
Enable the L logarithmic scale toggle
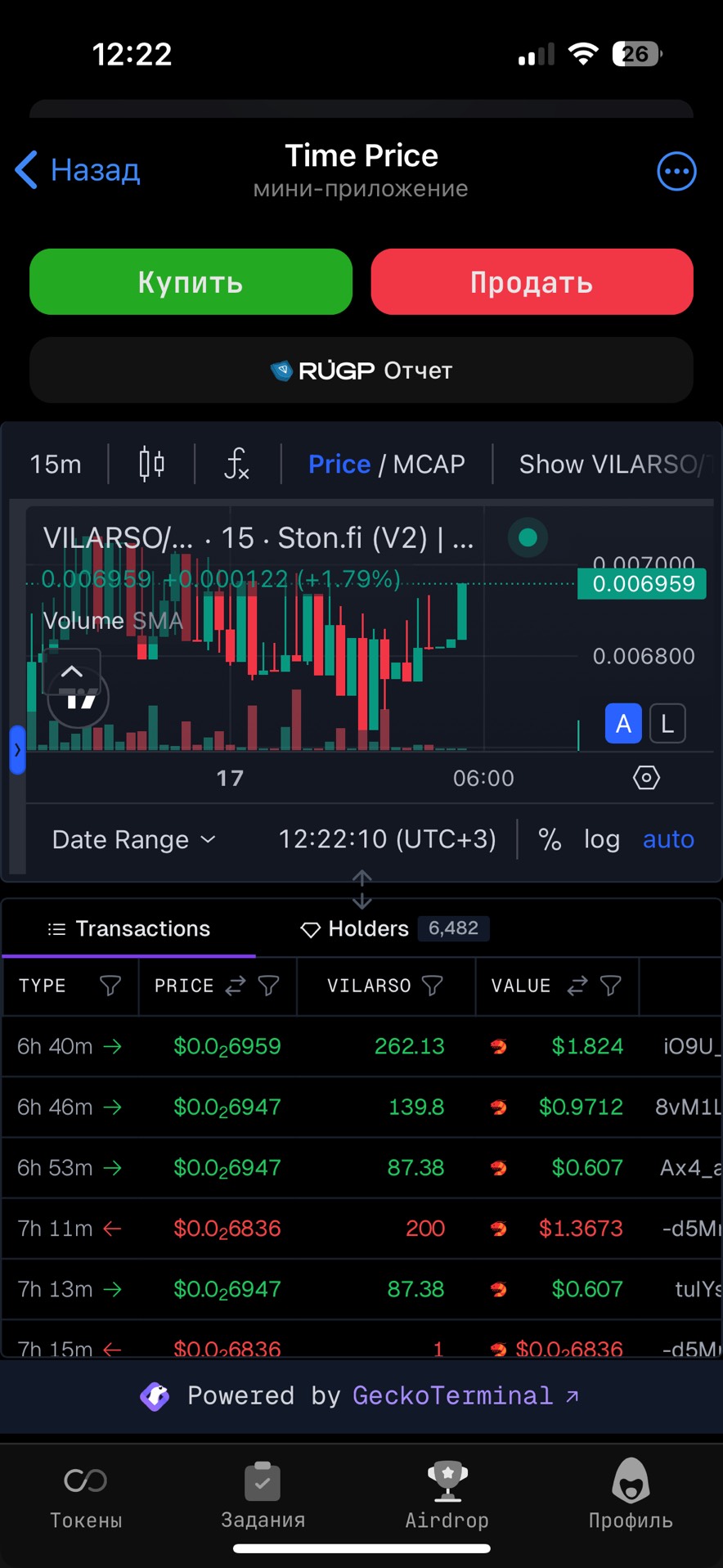(x=667, y=723)
